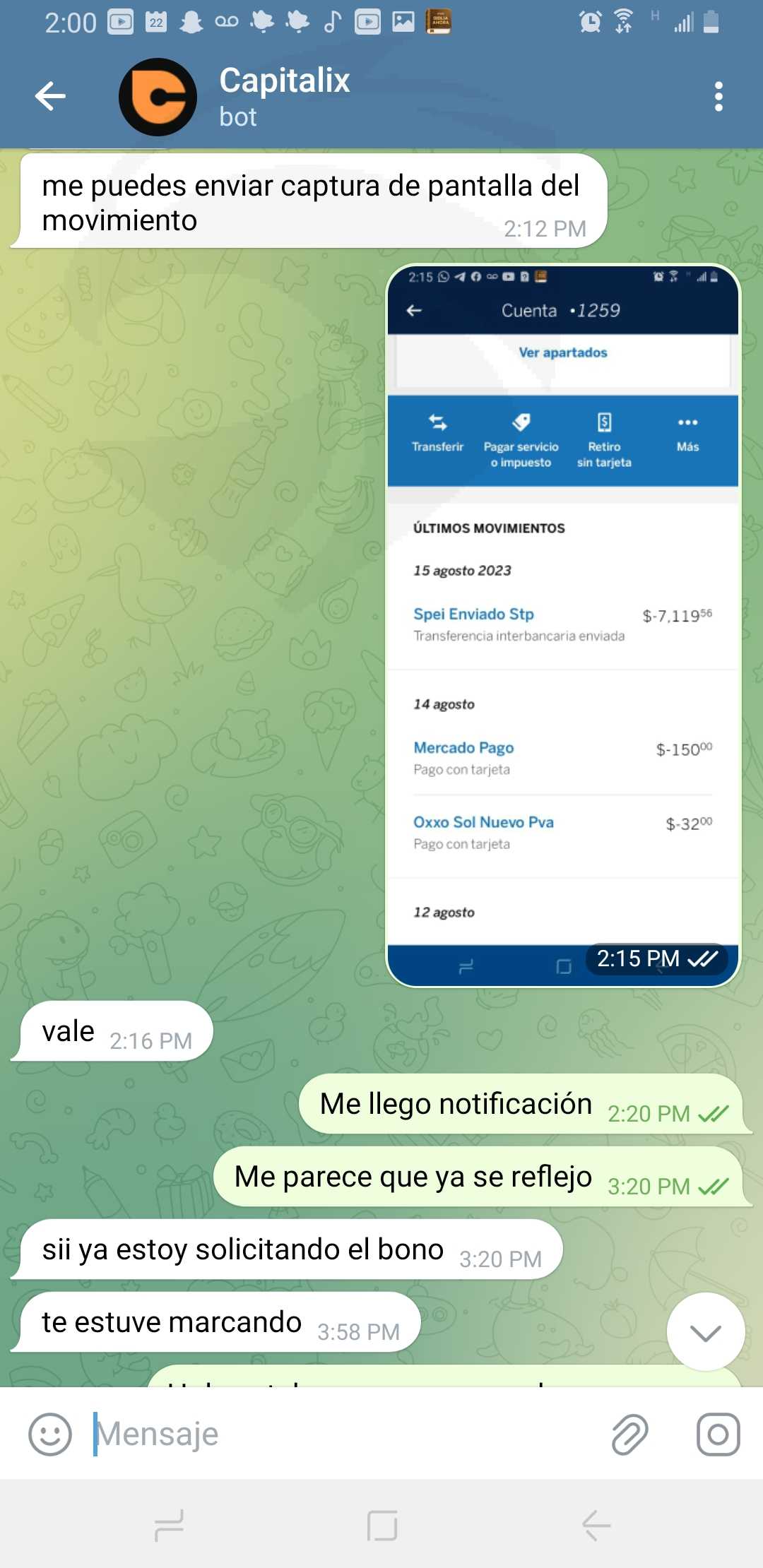Jump to the latest message arrow
The image size is (763, 1568).
click(705, 1332)
